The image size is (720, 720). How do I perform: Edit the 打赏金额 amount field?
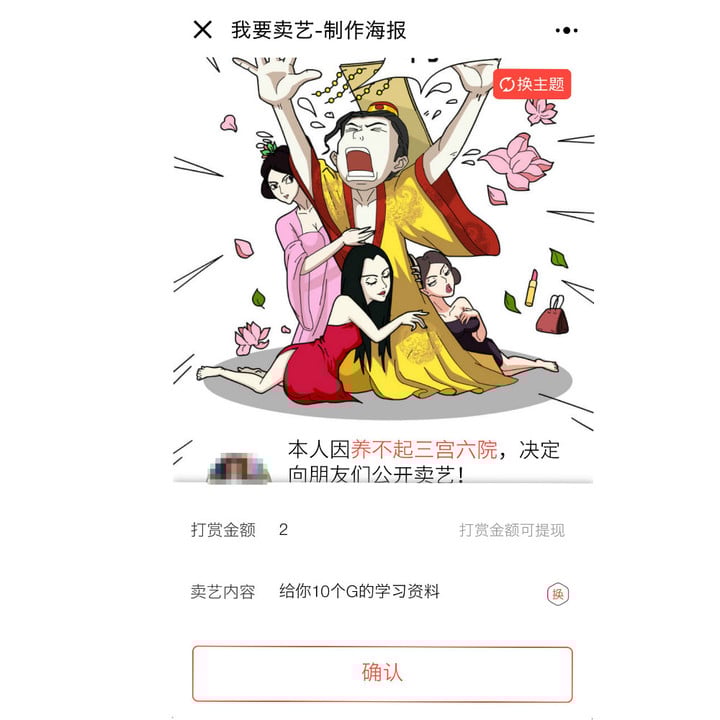pyautogui.click(x=360, y=530)
